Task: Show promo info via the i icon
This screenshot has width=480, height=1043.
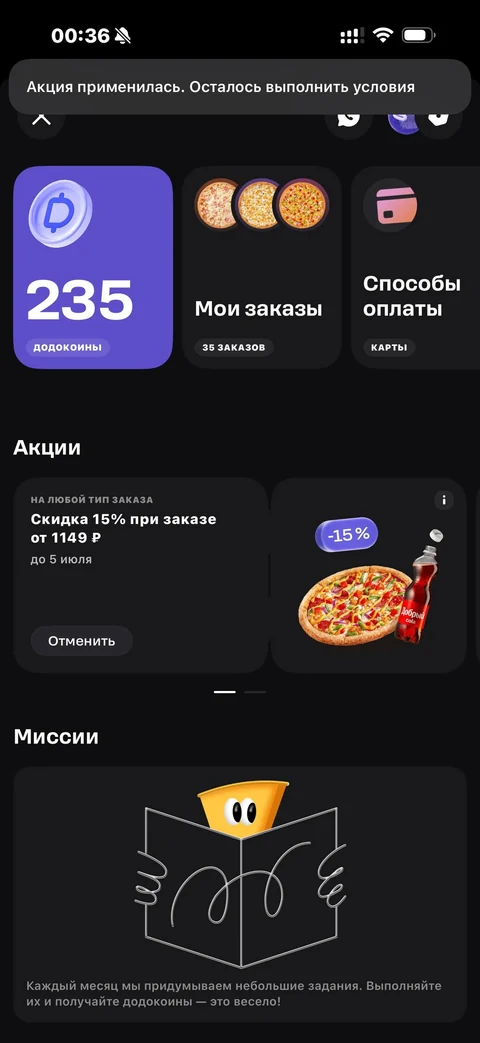Action: click(444, 500)
